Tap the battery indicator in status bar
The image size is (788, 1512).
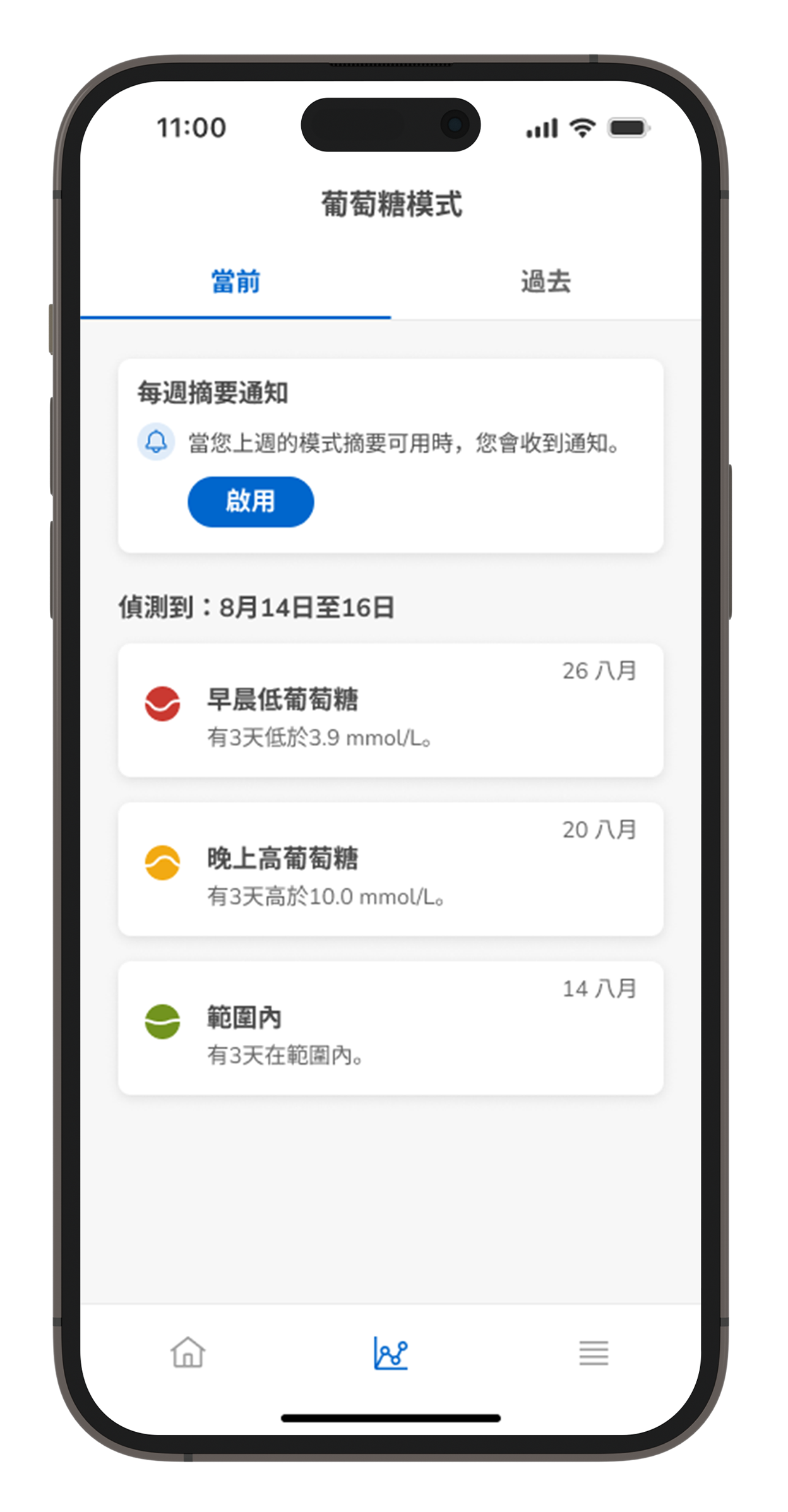coord(629,127)
